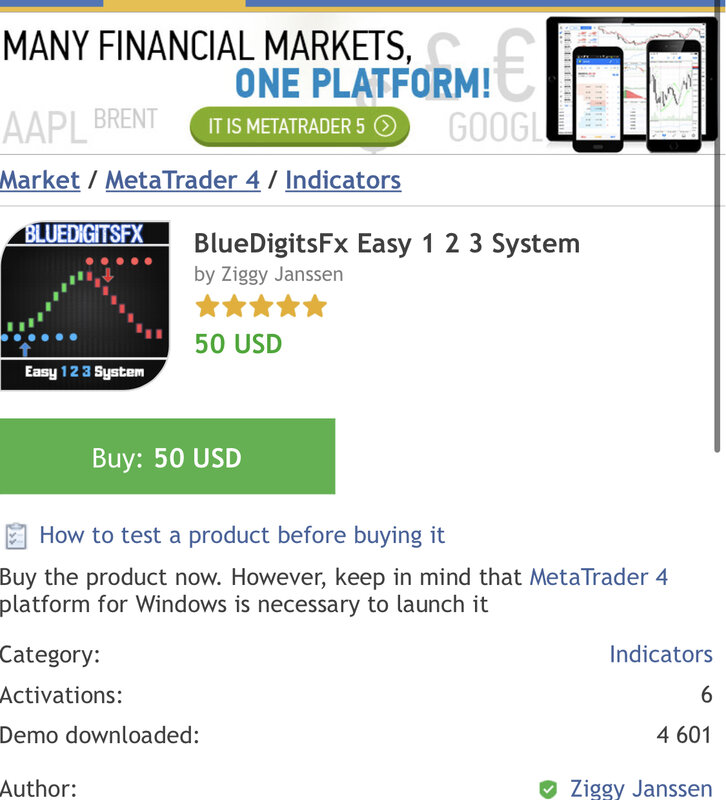Image resolution: width=726 pixels, height=800 pixels.
Task: Tap the Buy: 50 USD button
Action: [x=167, y=457]
